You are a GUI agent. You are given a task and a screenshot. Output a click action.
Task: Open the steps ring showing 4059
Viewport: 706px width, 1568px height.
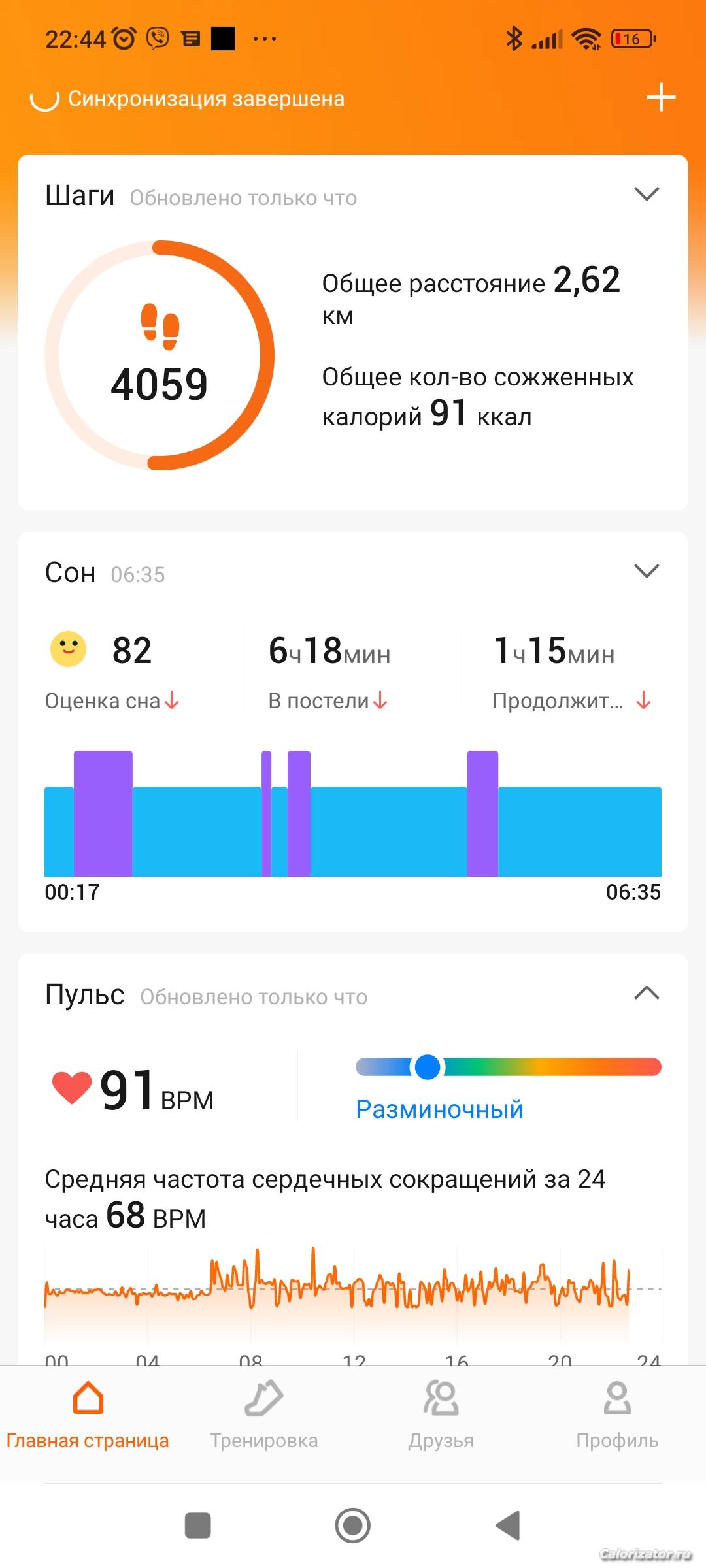pyautogui.click(x=160, y=356)
